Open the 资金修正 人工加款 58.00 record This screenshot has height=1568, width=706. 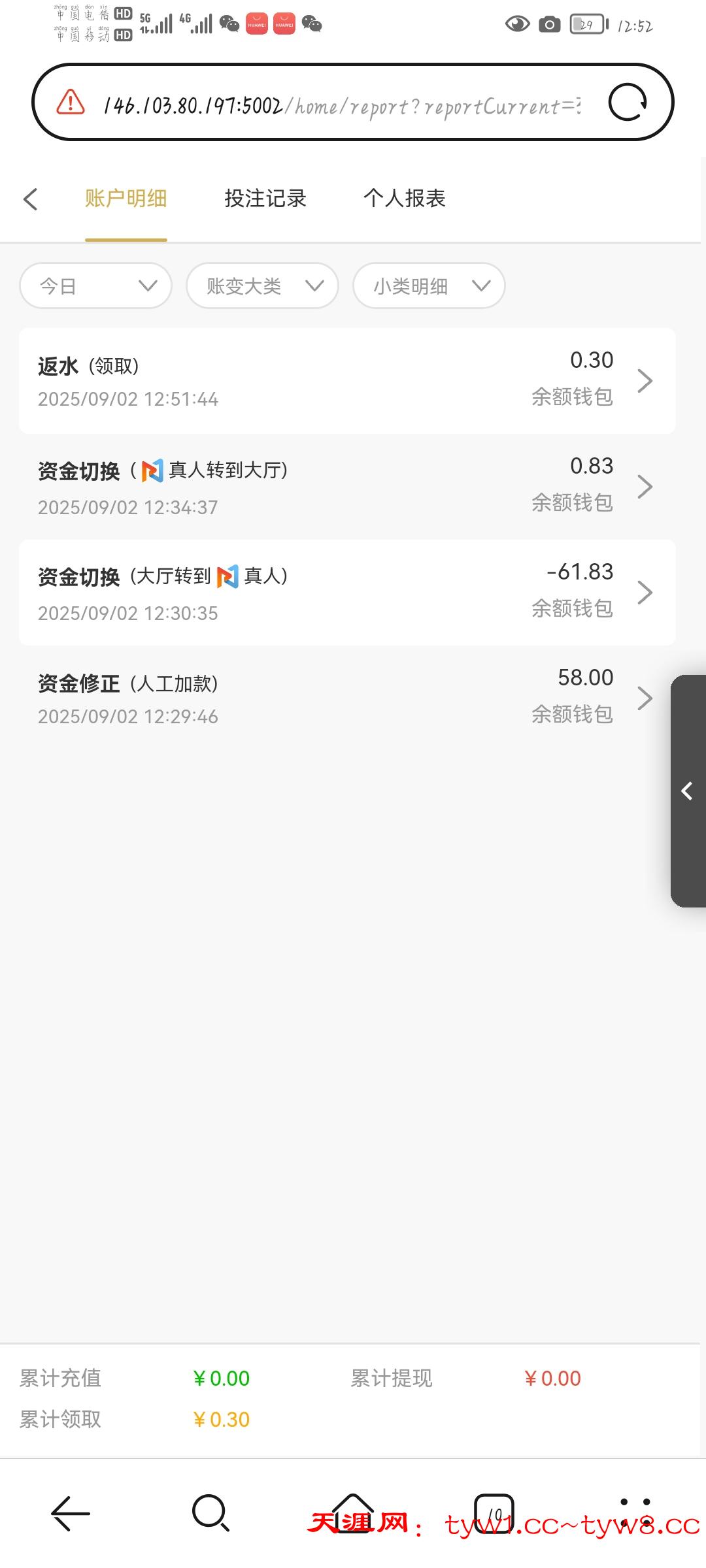coord(346,698)
